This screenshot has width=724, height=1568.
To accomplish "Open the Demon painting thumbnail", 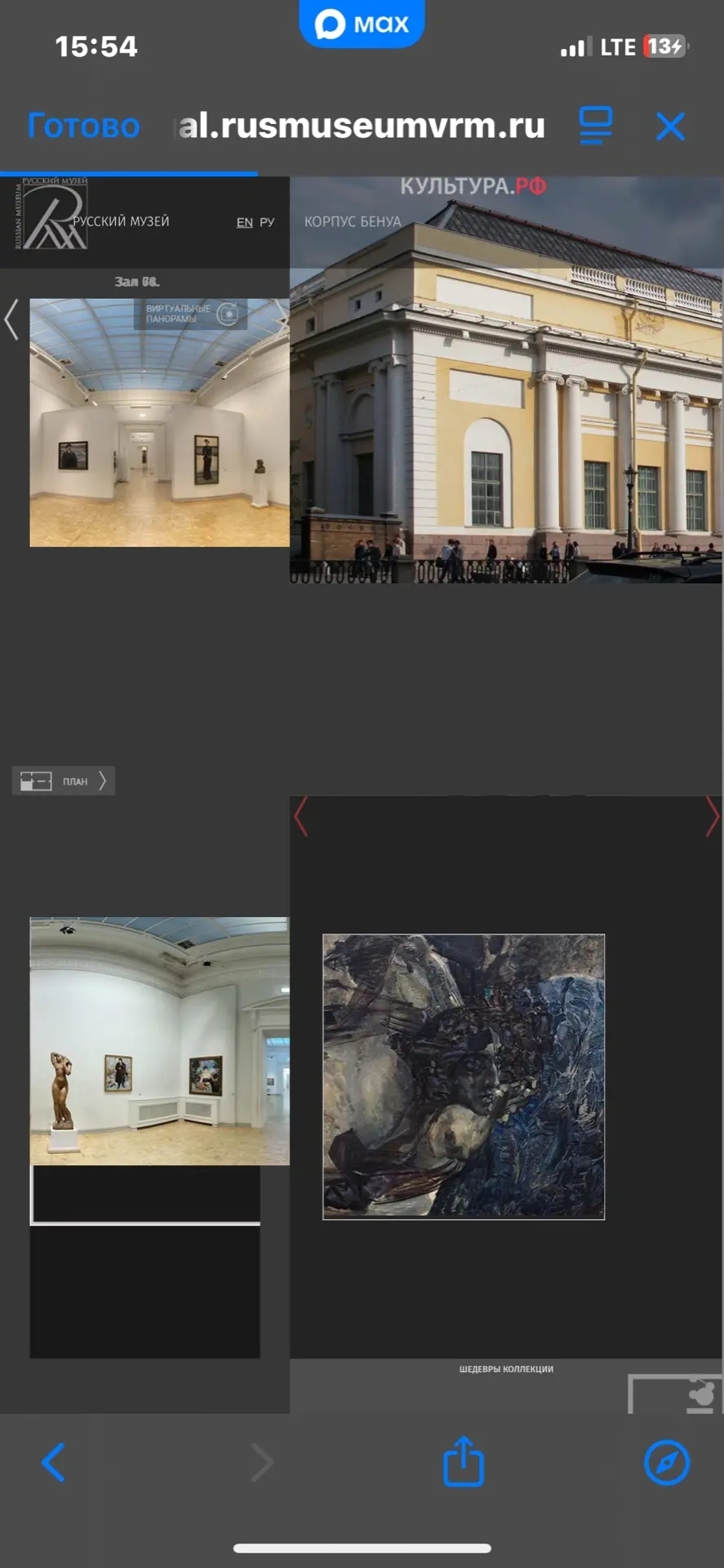I will (464, 1076).
